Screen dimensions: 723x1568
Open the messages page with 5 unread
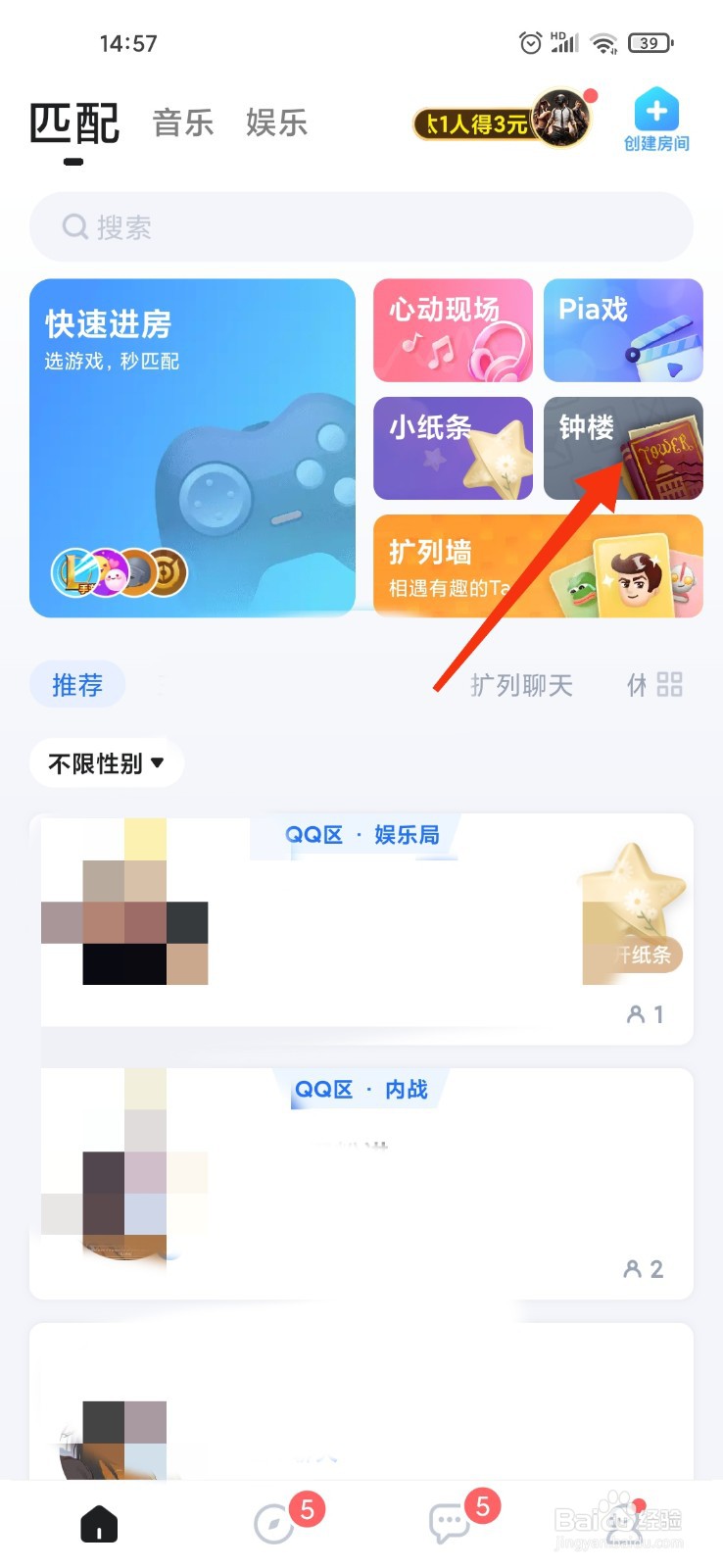coord(451,1521)
